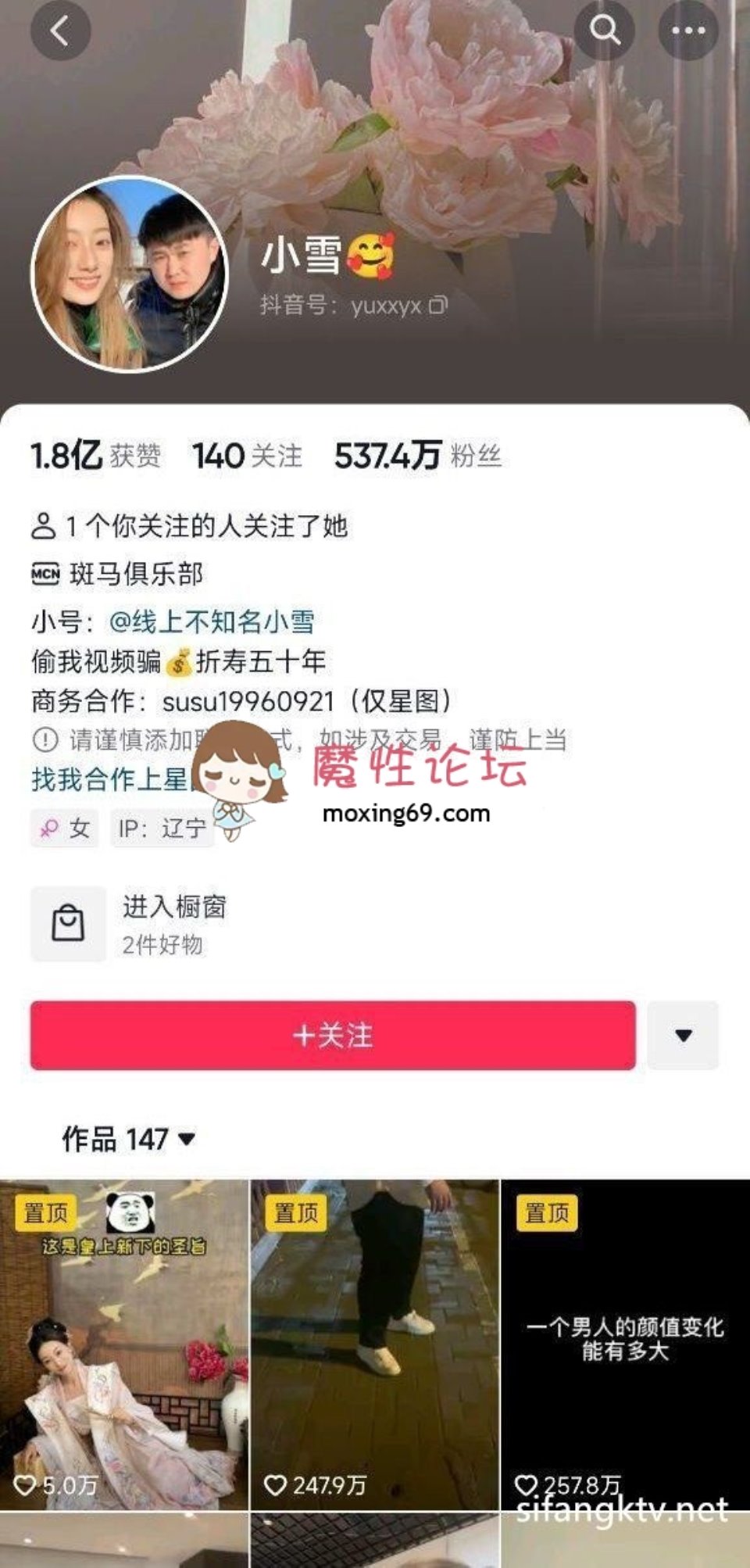
Task: Open the 140 关注 following list
Action: coord(247,456)
